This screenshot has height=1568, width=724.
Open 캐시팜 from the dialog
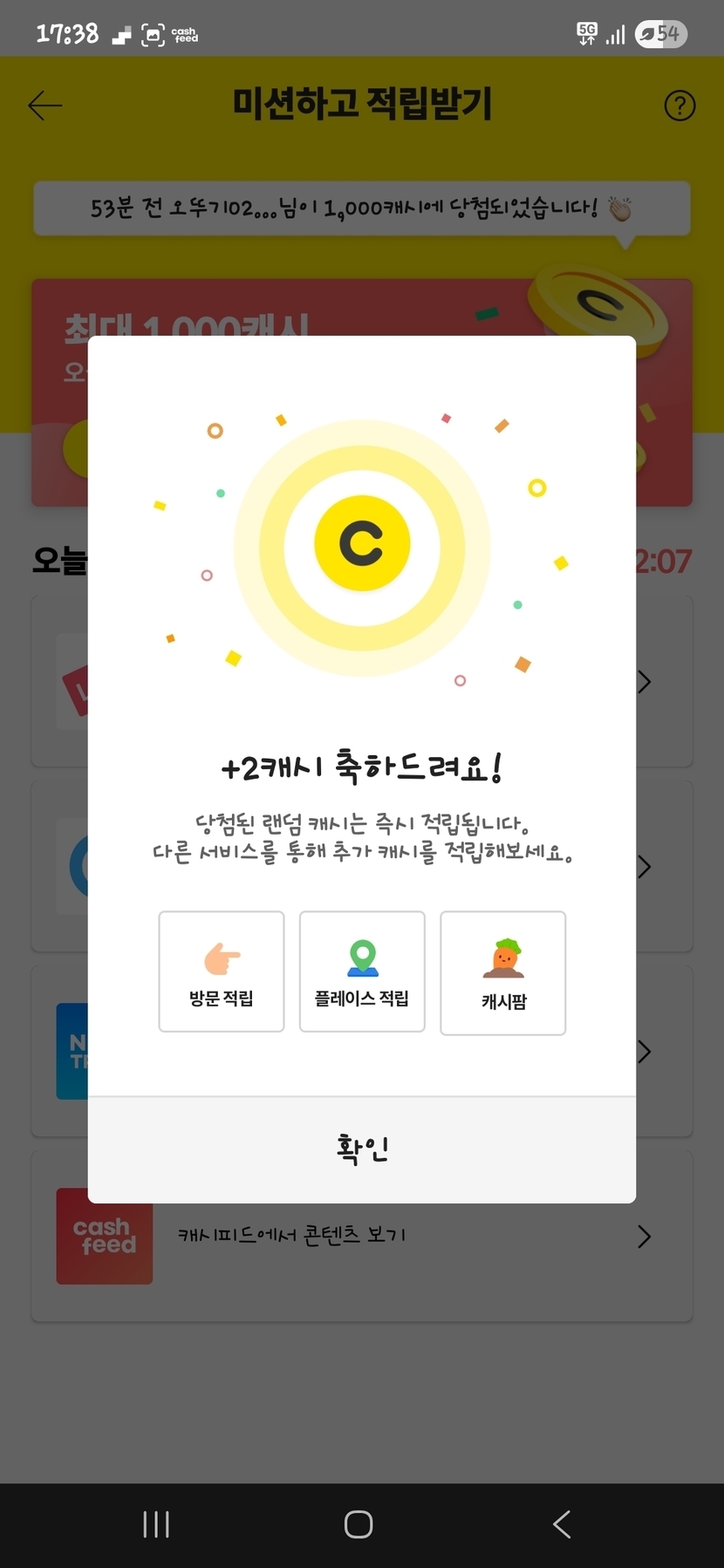tap(503, 973)
